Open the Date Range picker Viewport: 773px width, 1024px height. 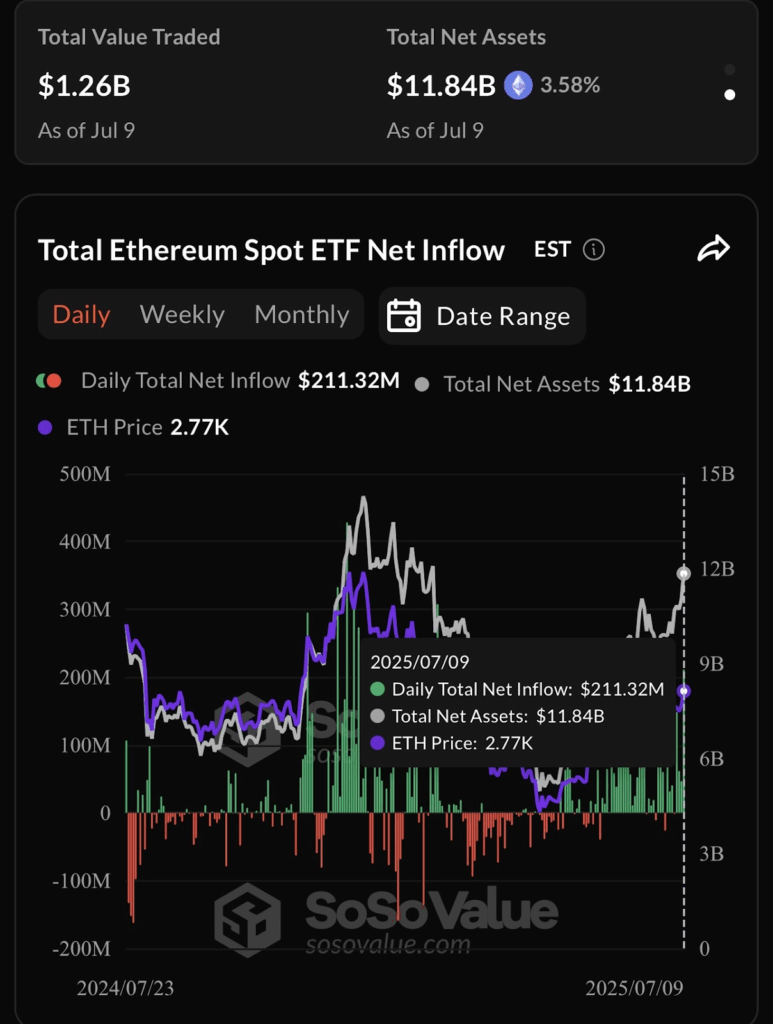(481, 316)
